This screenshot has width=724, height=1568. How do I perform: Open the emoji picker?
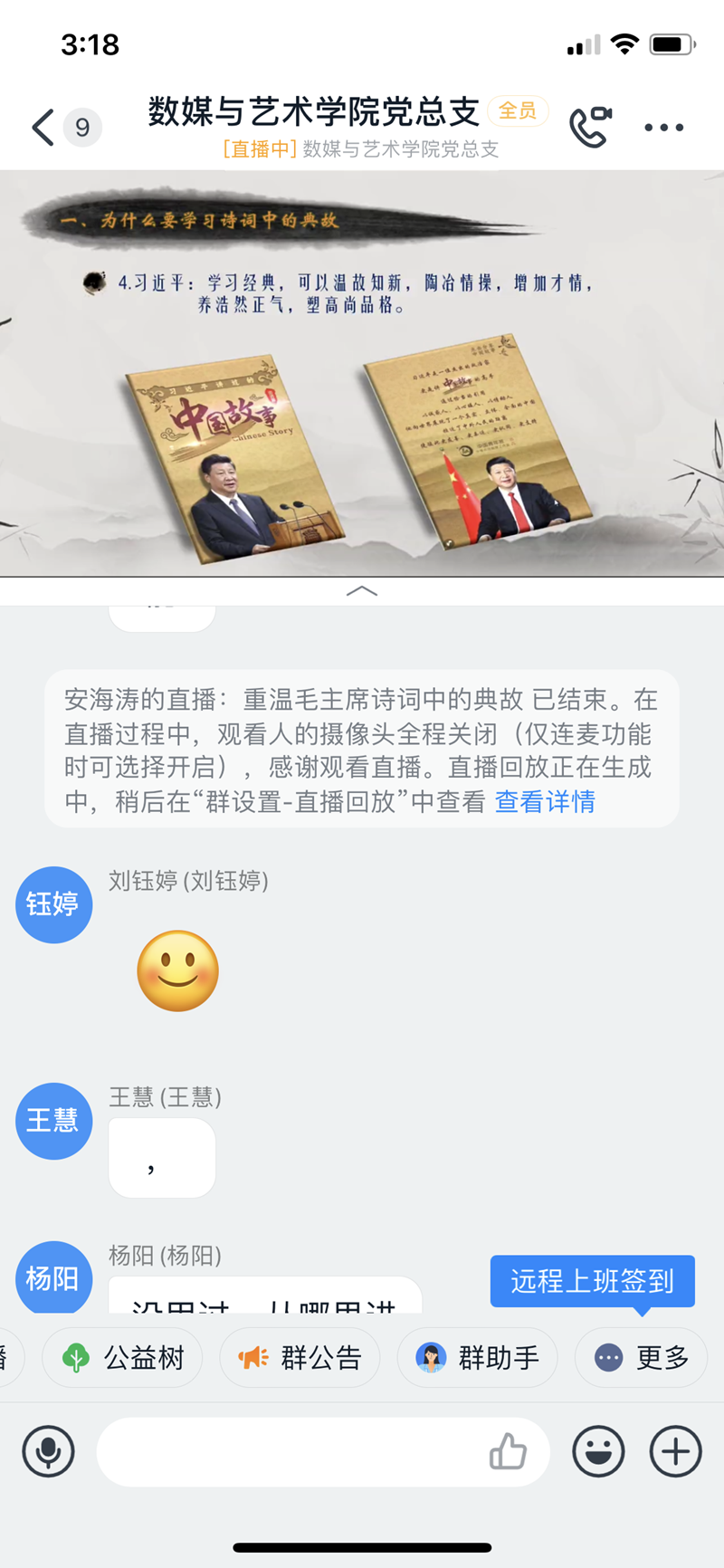pos(598,1452)
